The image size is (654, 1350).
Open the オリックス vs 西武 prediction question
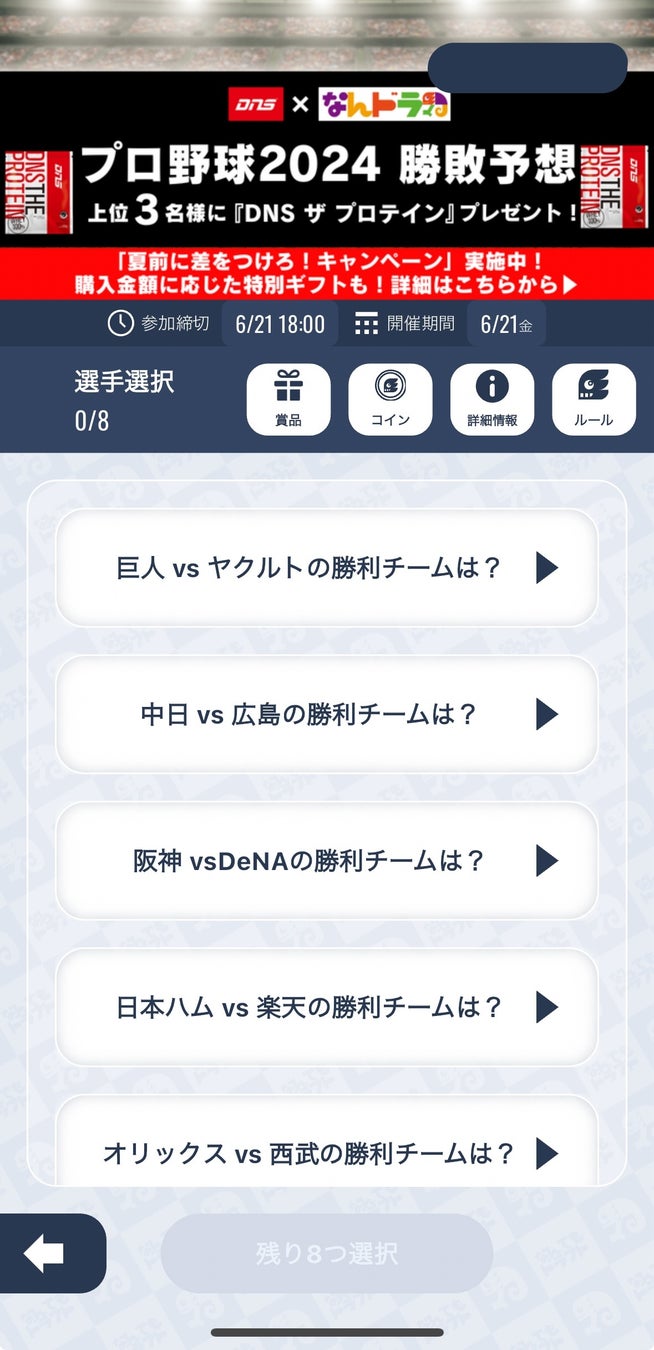[x=326, y=1152]
